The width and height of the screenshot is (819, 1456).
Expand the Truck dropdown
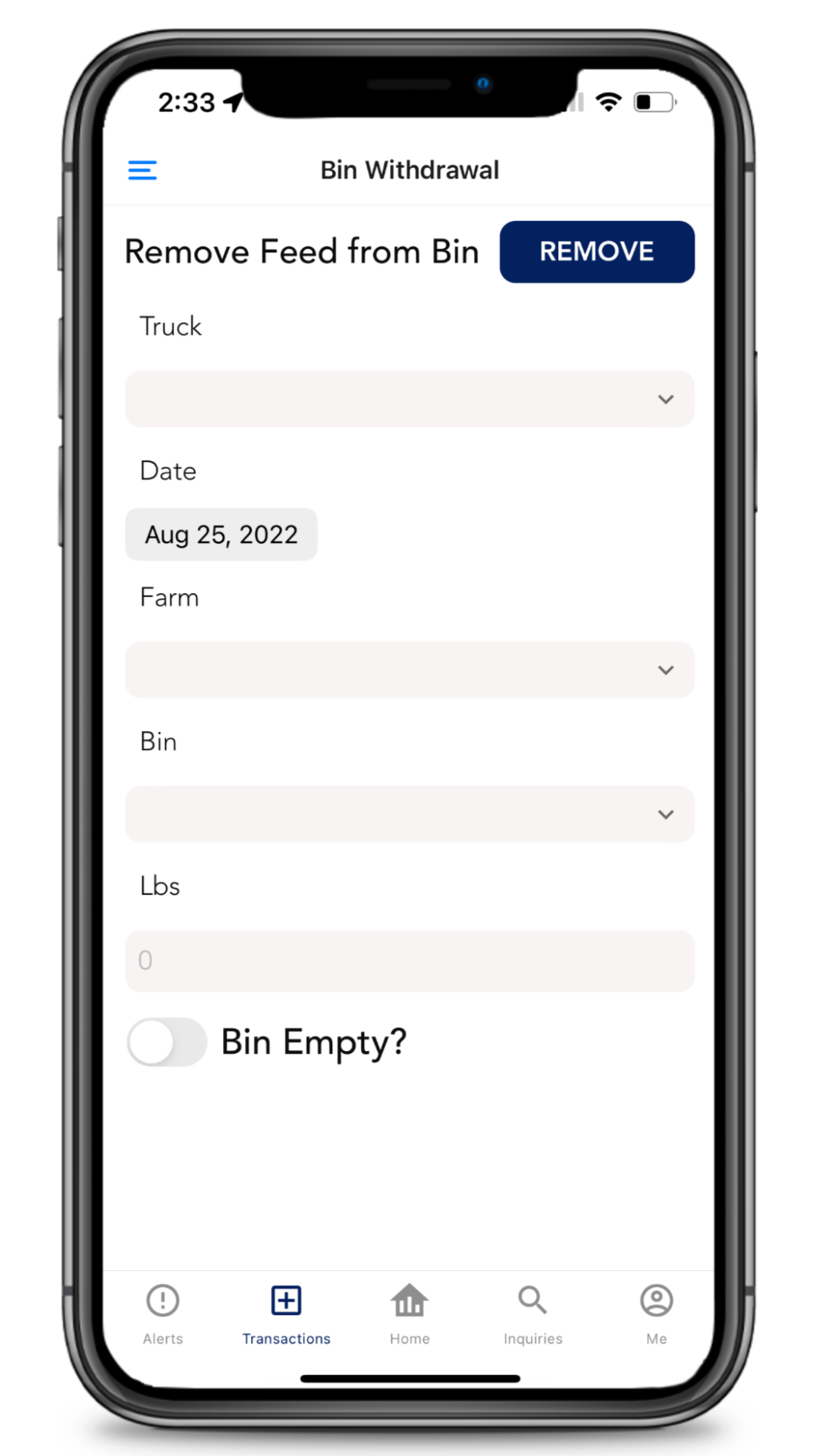point(409,399)
